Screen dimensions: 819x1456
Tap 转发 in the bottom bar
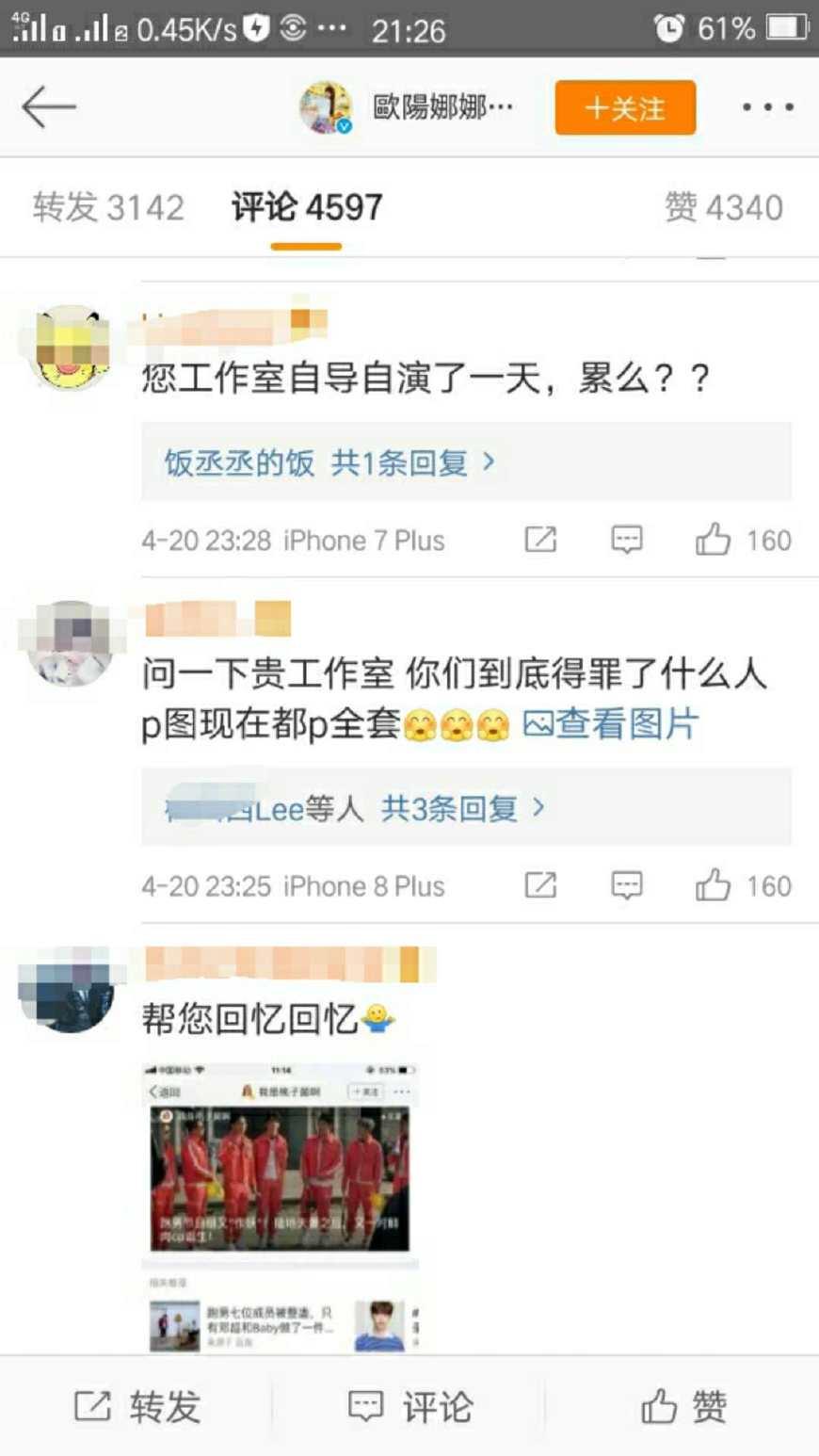[x=137, y=1407]
